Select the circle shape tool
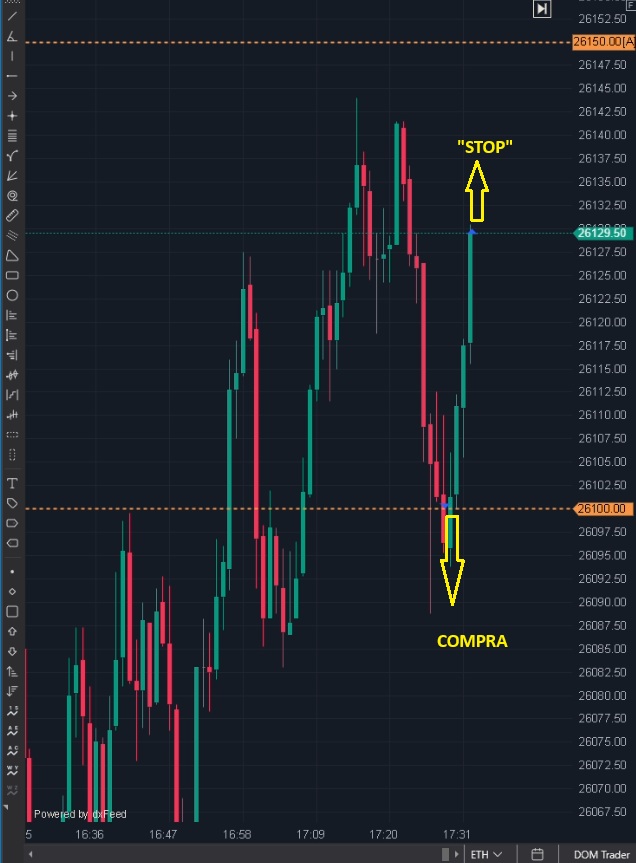The width and height of the screenshot is (636, 863). coord(12,295)
